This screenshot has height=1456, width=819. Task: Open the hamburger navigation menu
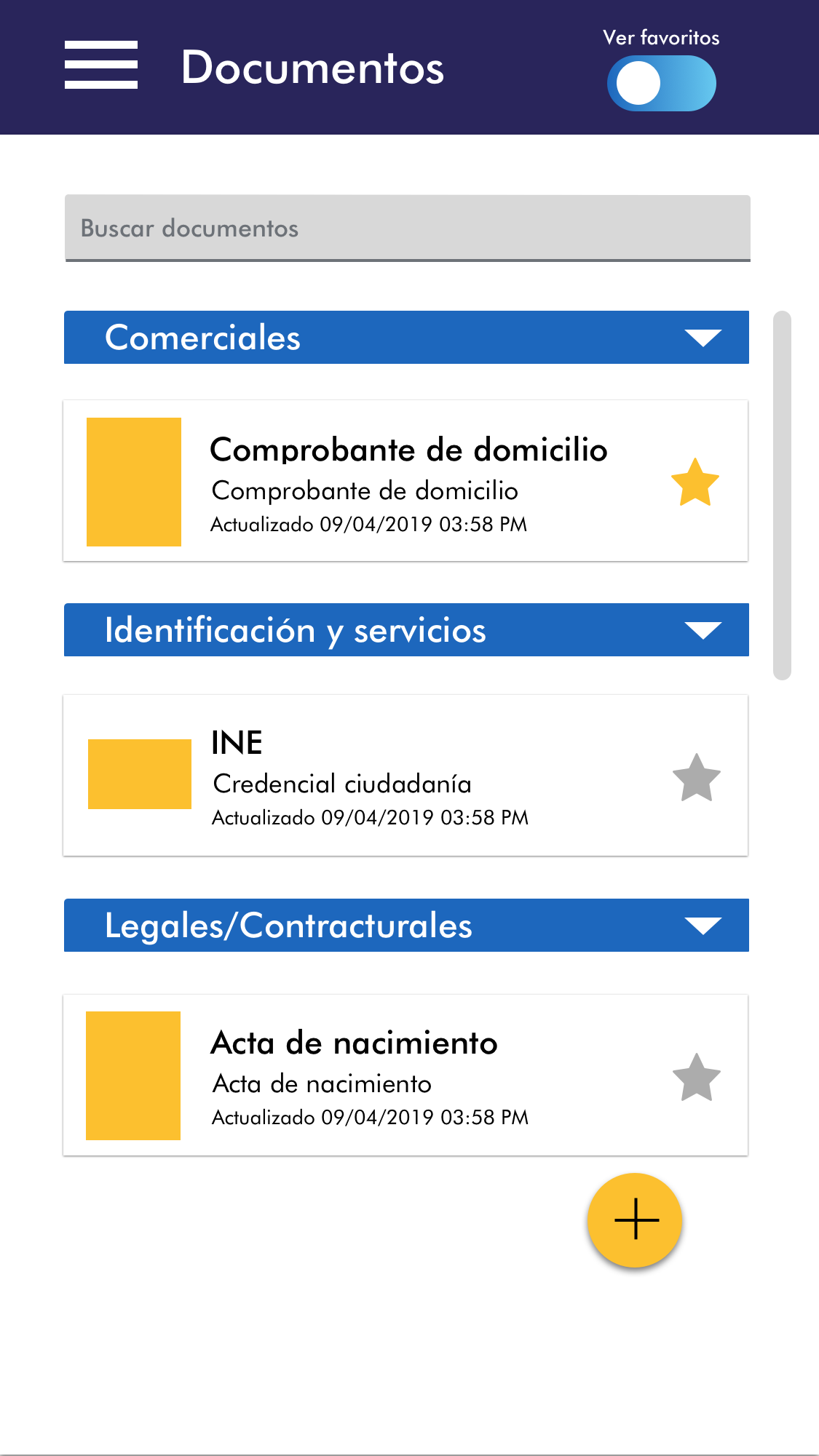pos(100,65)
